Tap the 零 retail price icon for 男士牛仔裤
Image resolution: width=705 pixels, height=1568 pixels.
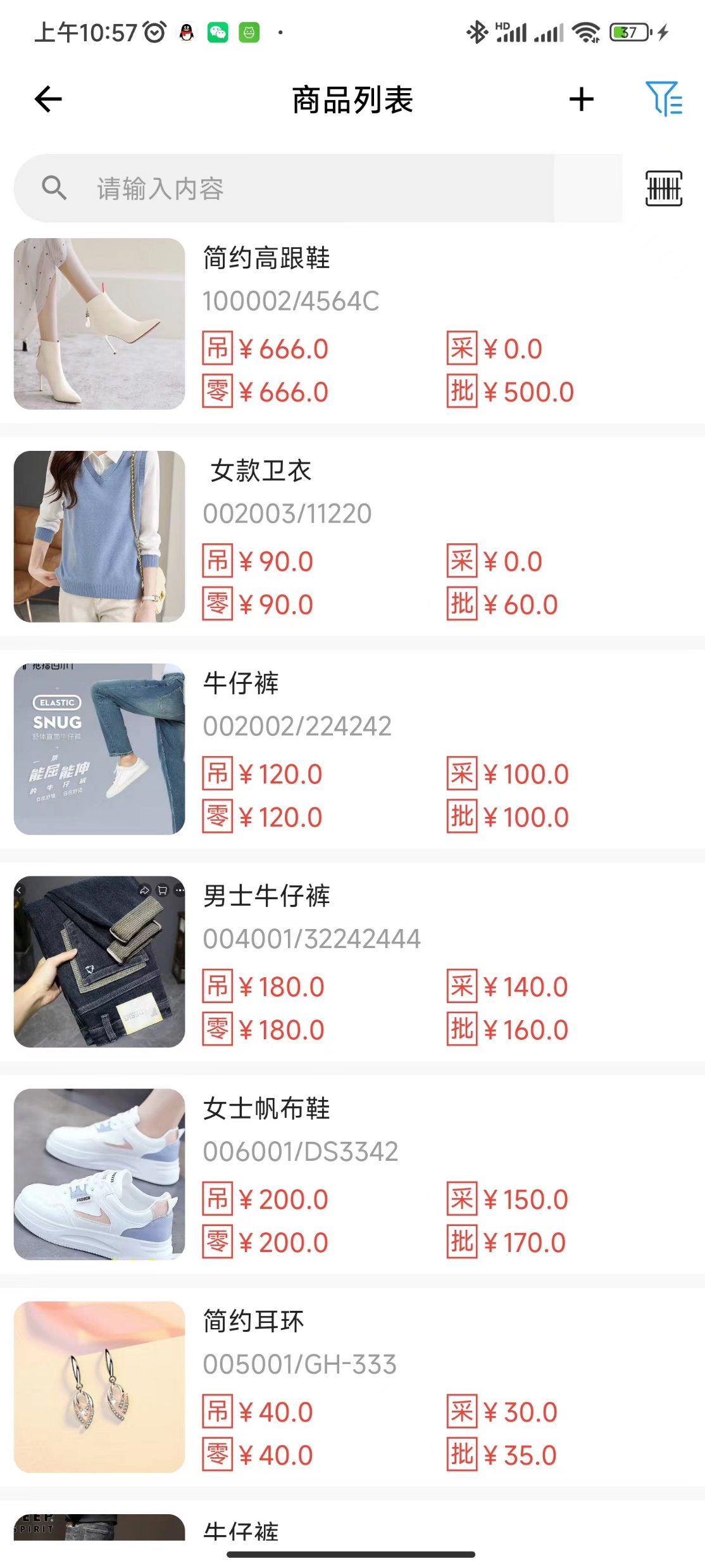tap(216, 1029)
